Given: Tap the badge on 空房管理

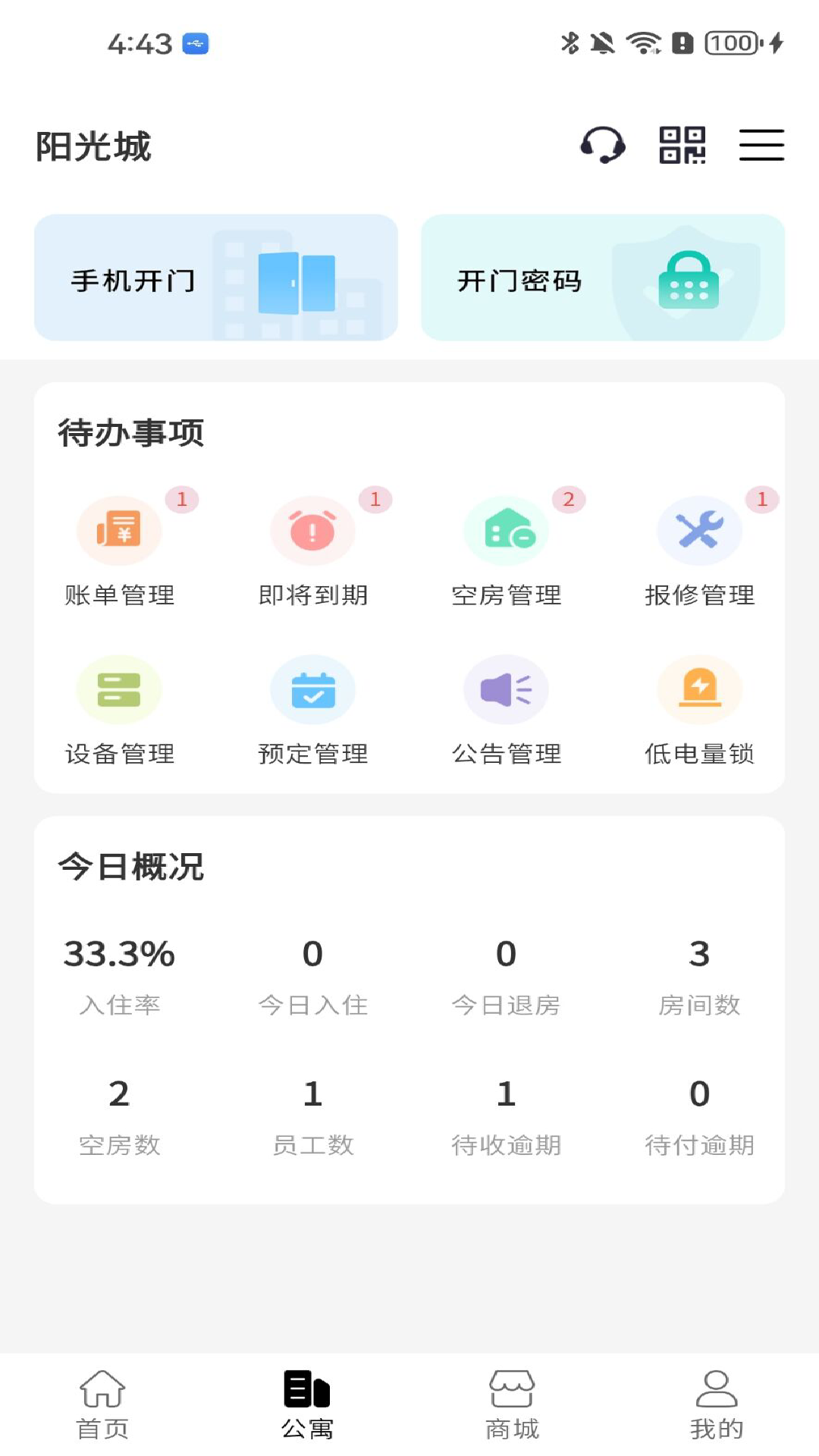Looking at the screenshot, I should [x=568, y=500].
